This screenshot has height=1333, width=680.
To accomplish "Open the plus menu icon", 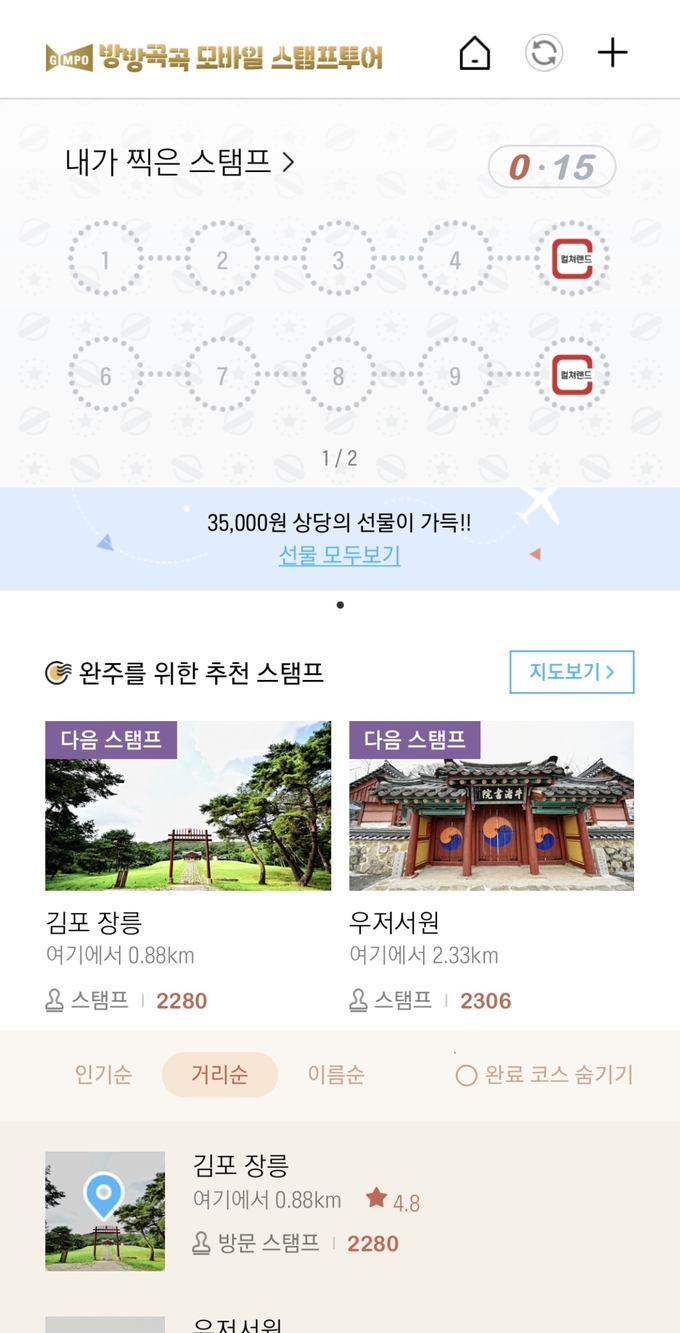I will tap(612, 53).
